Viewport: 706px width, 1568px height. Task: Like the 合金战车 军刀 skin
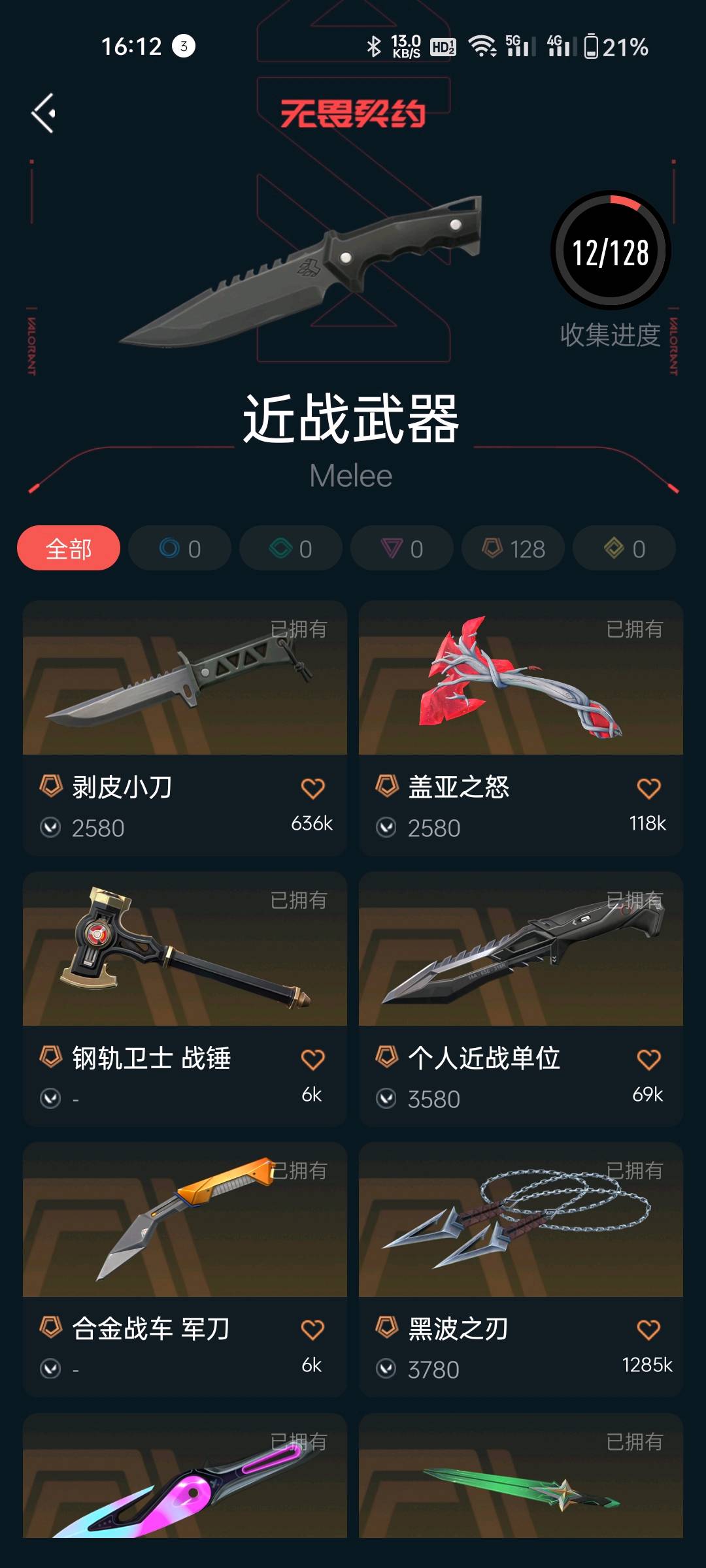pyautogui.click(x=312, y=1330)
